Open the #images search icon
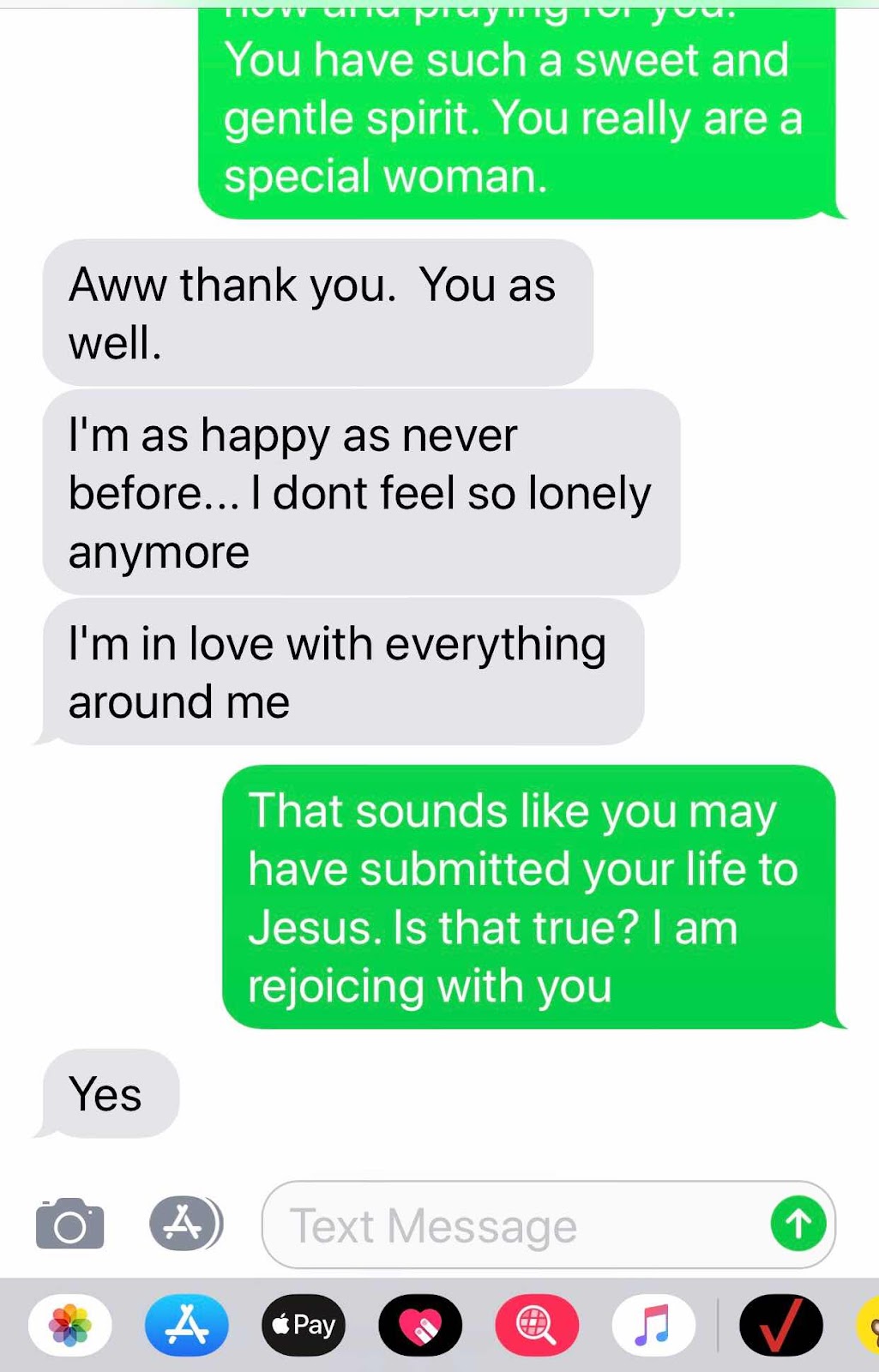The image size is (879, 1372). (x=537, y=1326)
